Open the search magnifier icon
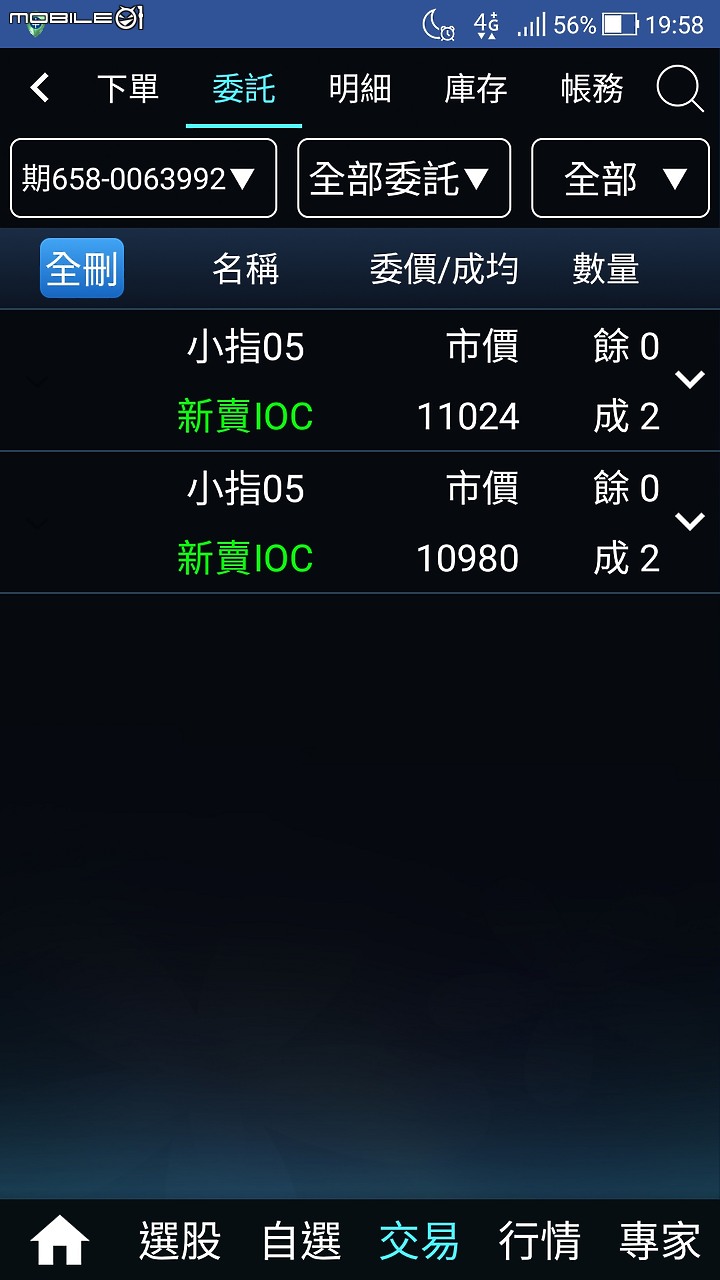 tap(680, 89)
